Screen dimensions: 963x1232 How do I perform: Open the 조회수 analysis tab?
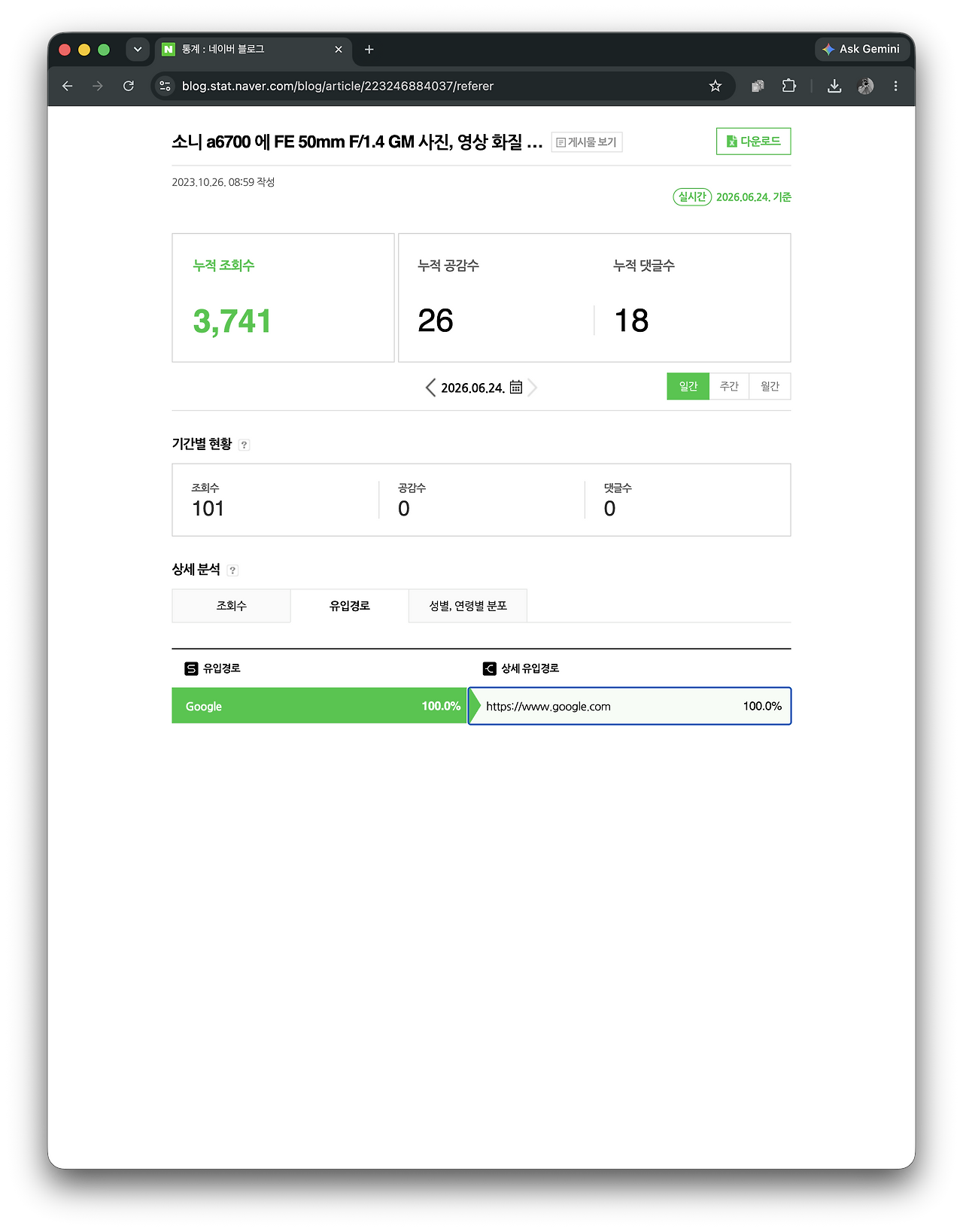pos(231,606)
